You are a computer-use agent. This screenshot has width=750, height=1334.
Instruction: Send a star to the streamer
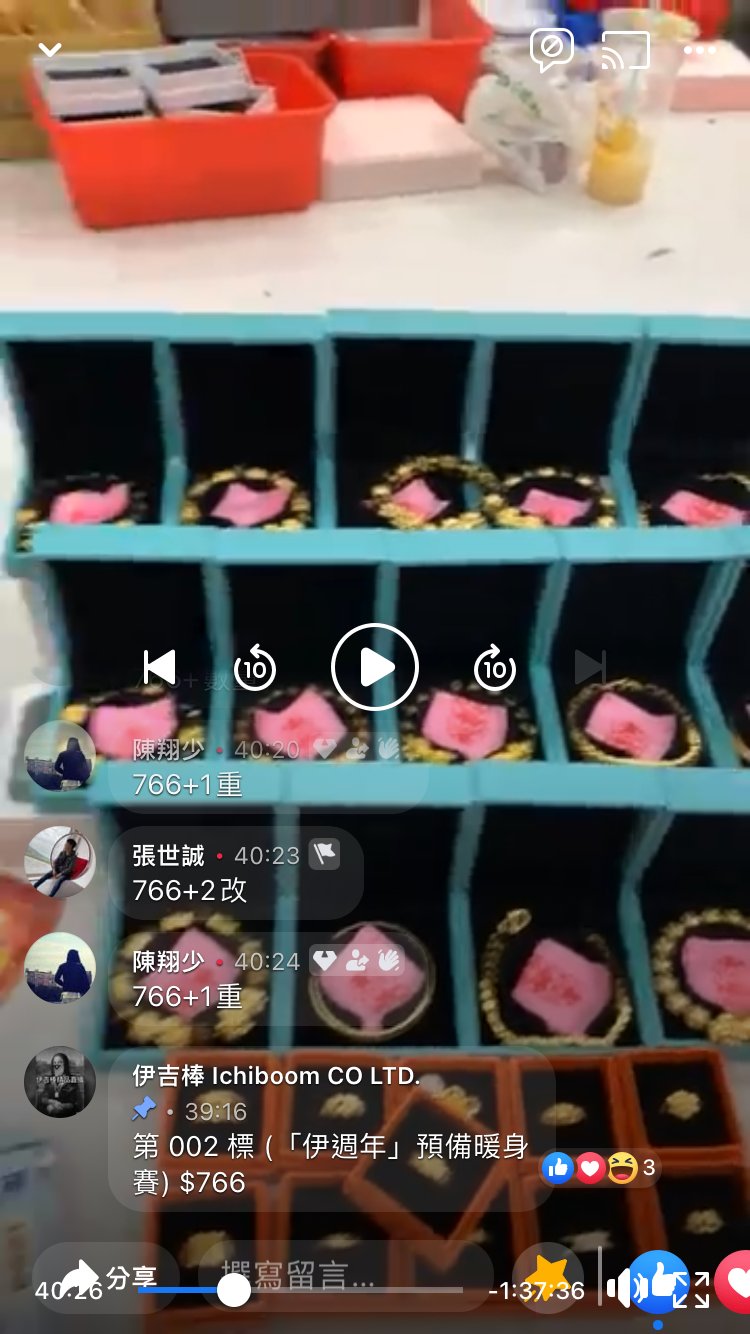[x=546, y=1276]
